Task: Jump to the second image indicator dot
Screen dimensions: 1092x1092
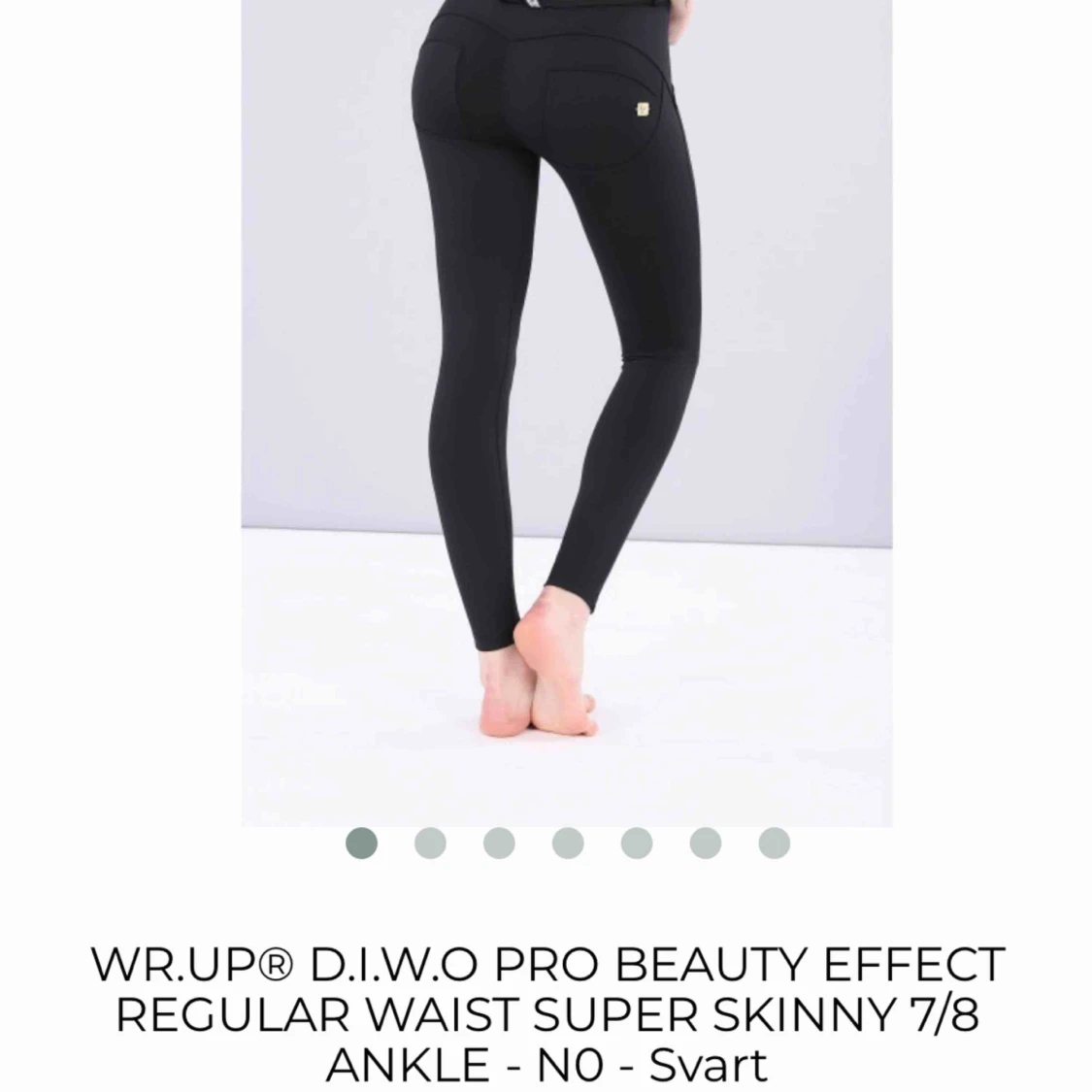Action: [x=430, y=843]
